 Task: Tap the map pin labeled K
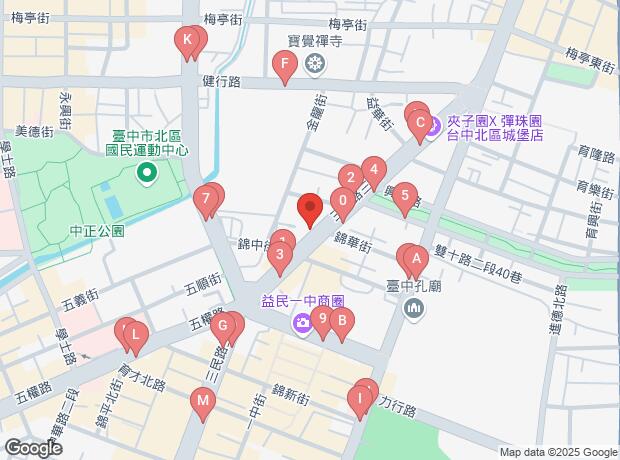(x=185, y=41)
